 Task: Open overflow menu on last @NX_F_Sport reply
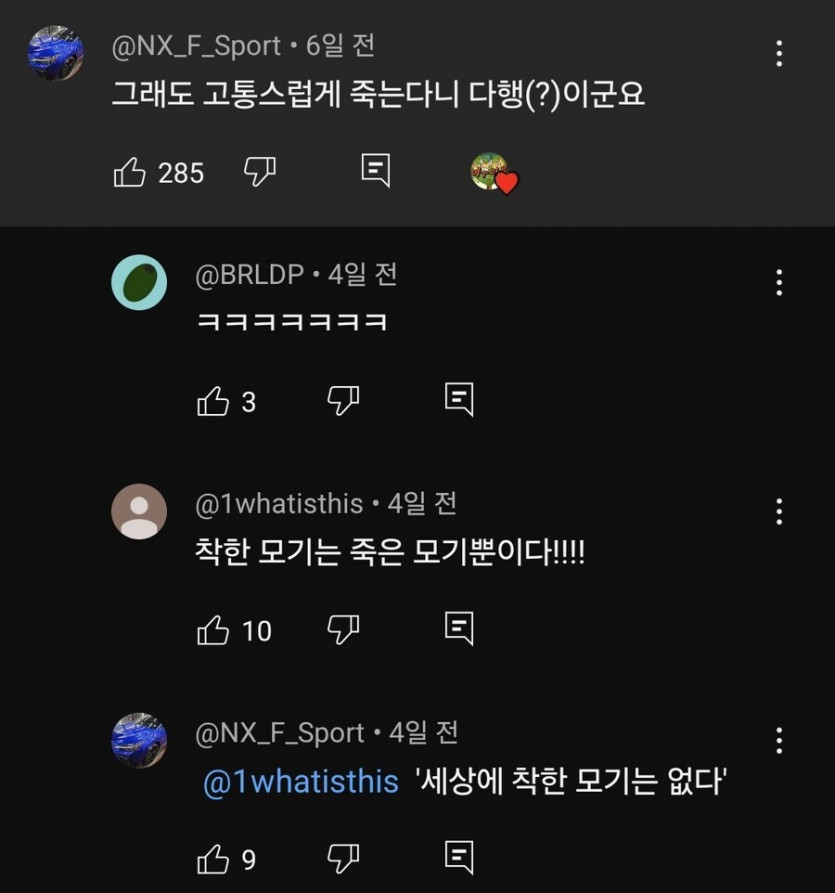click(779, 741)
